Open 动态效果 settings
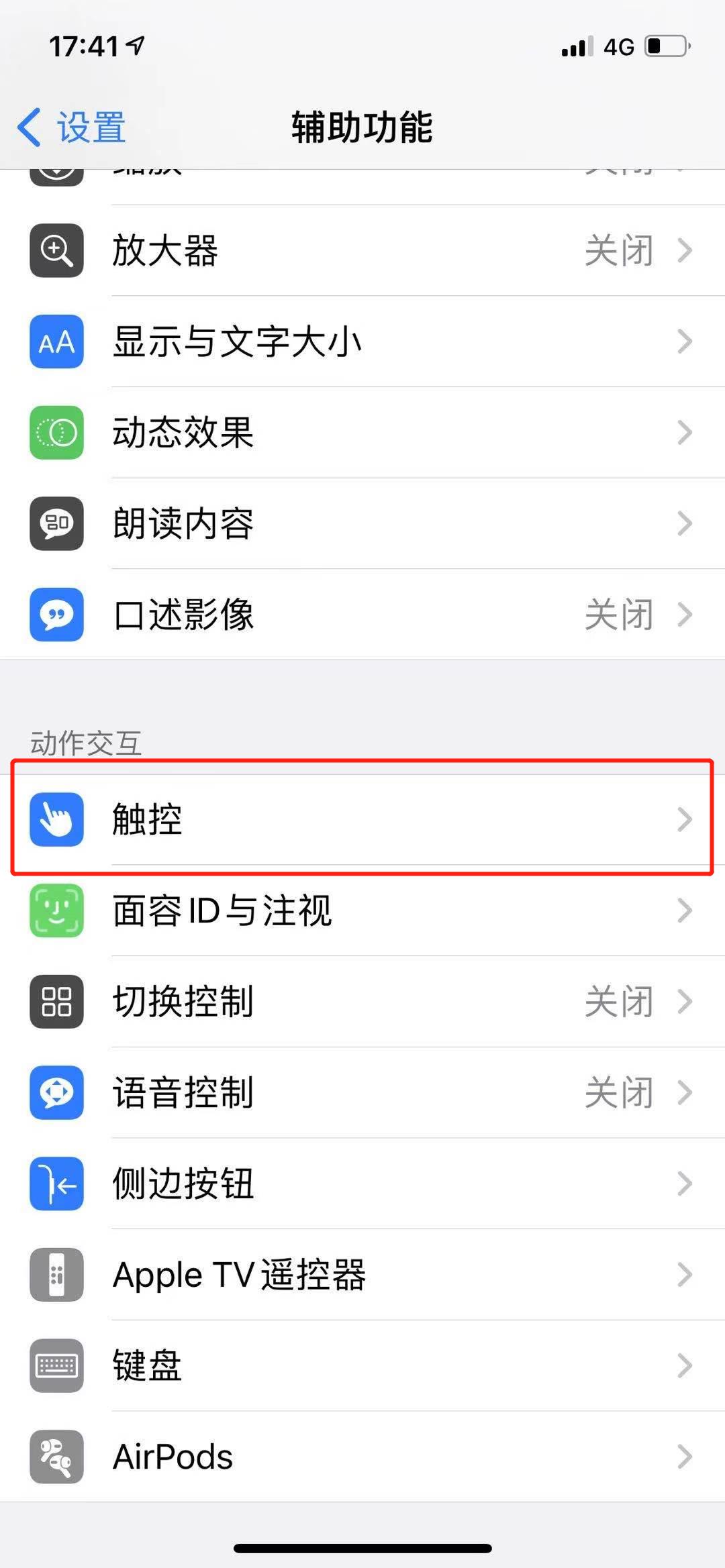The width and height of the screenshot is (725, 1568). pyautogui.click(x=362, y=432)
